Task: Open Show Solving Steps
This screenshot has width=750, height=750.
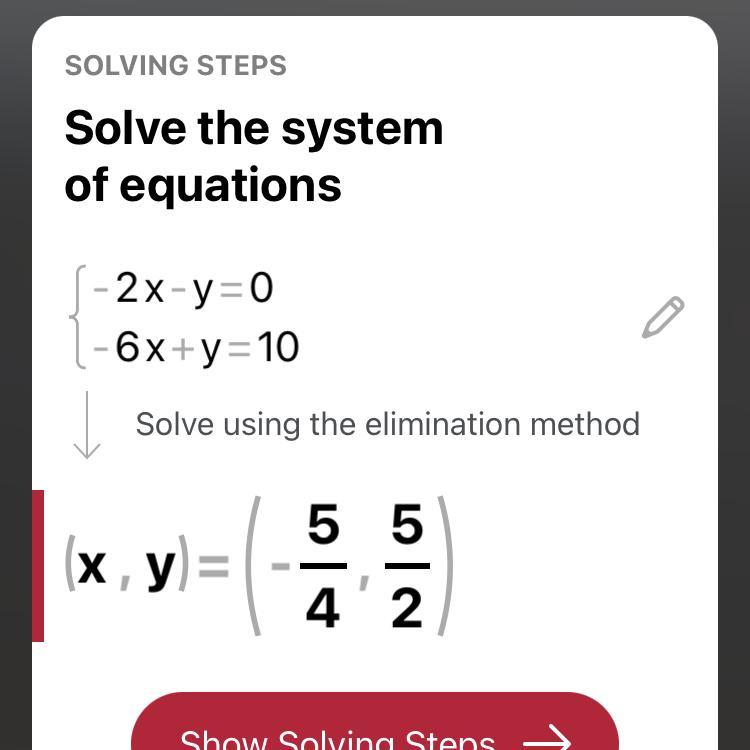Action: (375, 728)
